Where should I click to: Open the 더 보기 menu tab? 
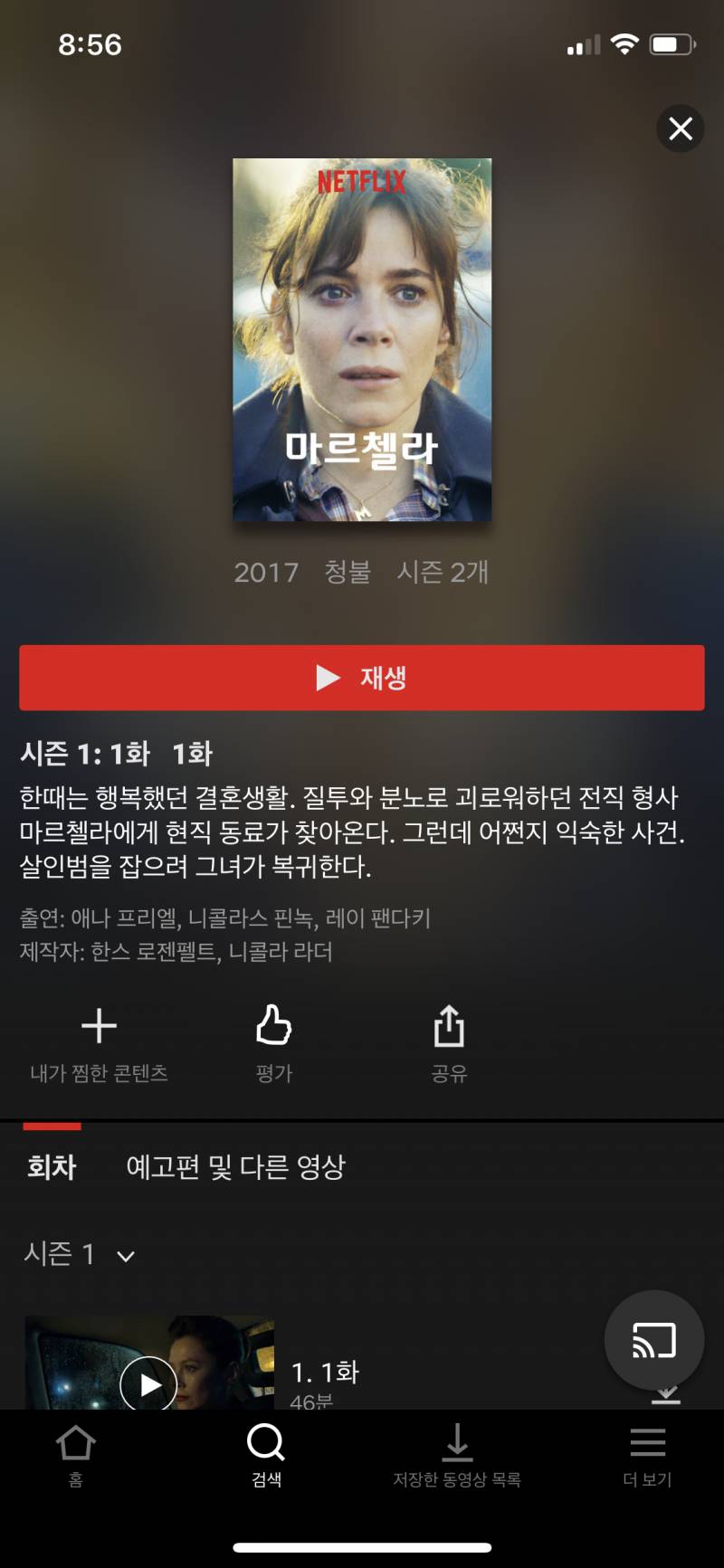click(x=648, y=1456)
